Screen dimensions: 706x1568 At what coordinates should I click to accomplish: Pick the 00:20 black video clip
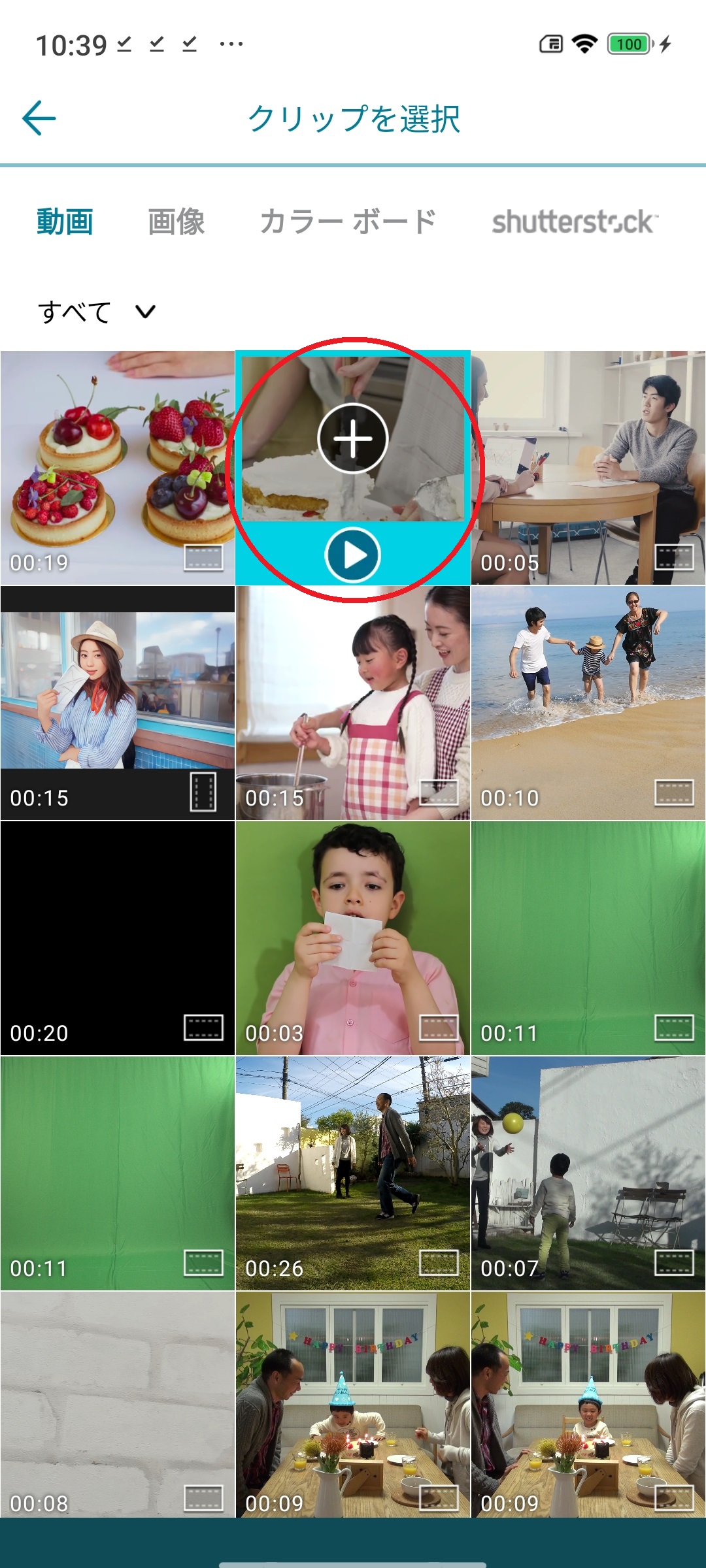pyautogui.click(x=118, y=938)
